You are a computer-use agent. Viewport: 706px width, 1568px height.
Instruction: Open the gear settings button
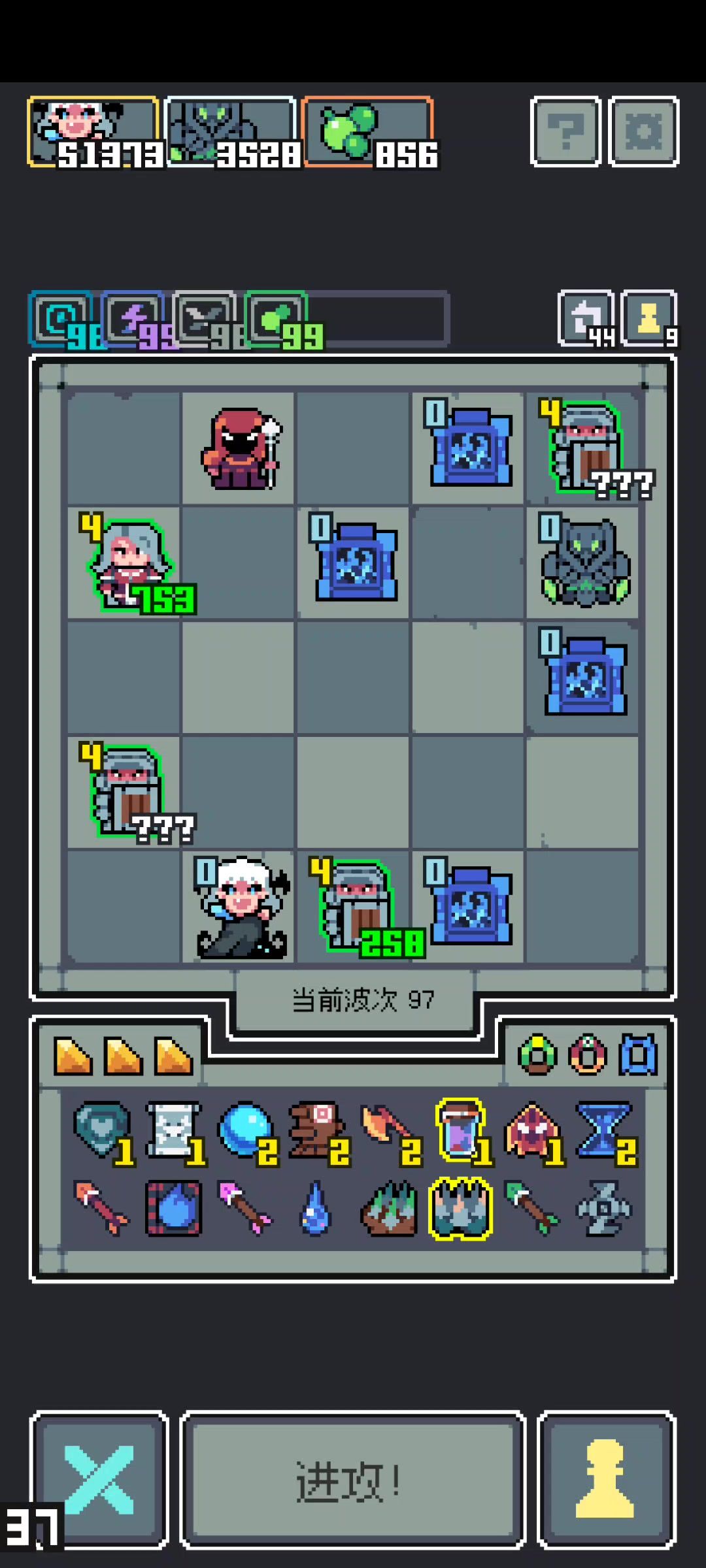(644, 131)
